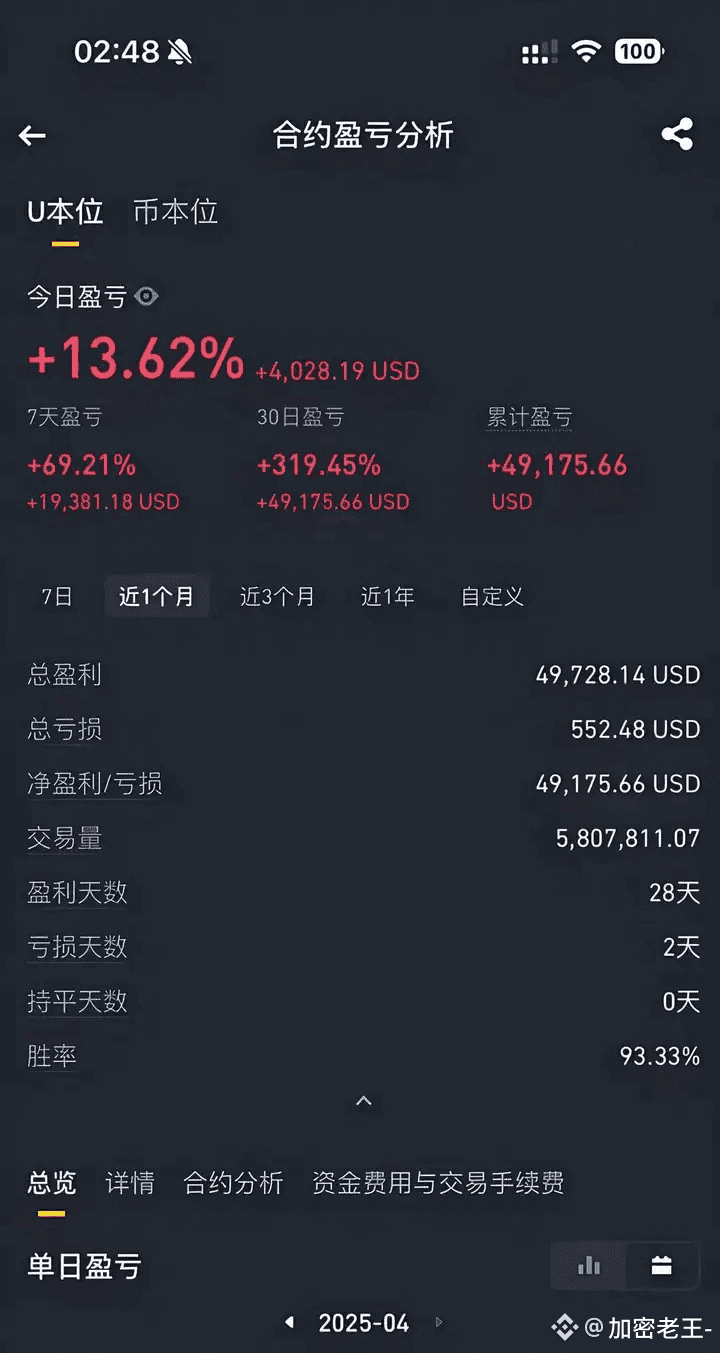Select the 7日 time range
Image resolution: width=720 pixels, height=1353 pixels.
click(x=57, y=597)
